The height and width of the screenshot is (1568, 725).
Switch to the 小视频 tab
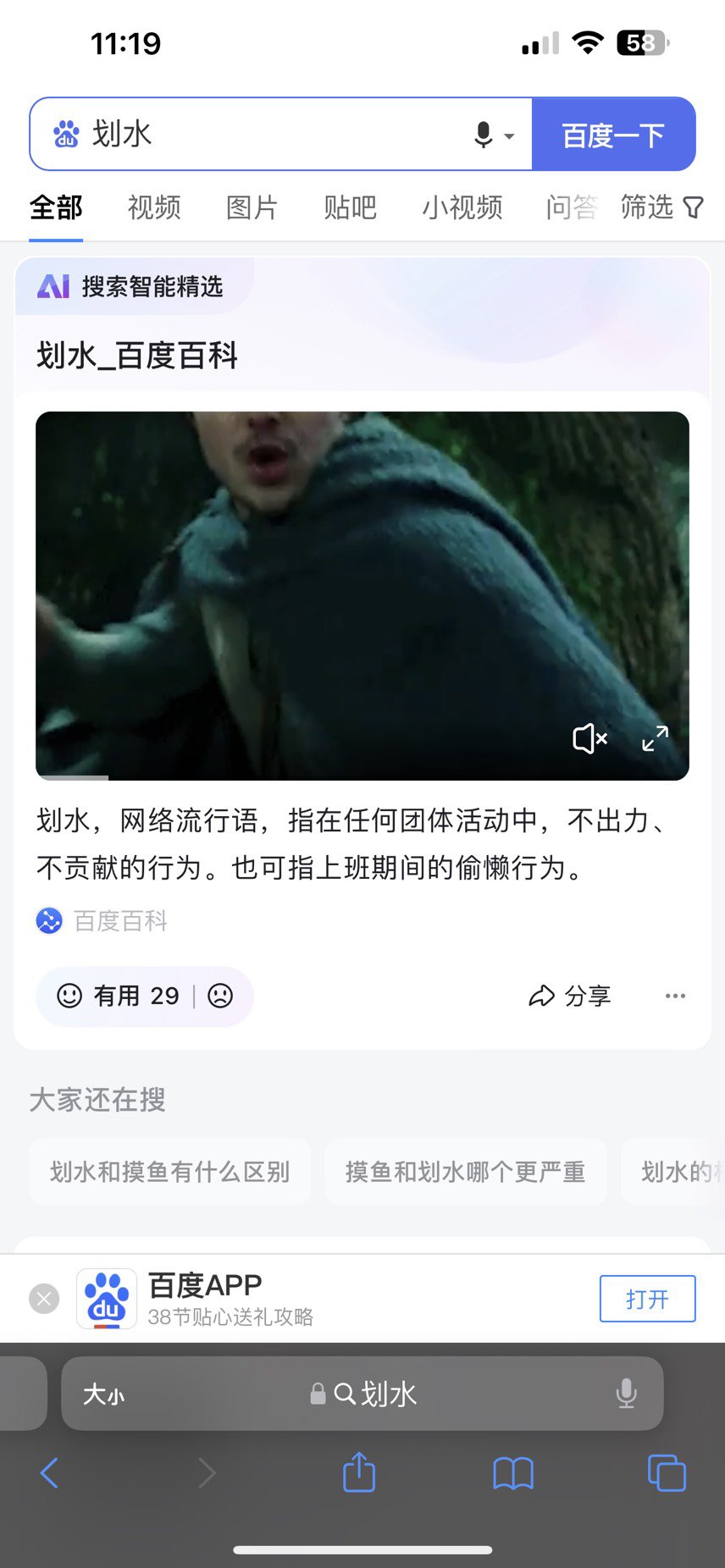462,207
